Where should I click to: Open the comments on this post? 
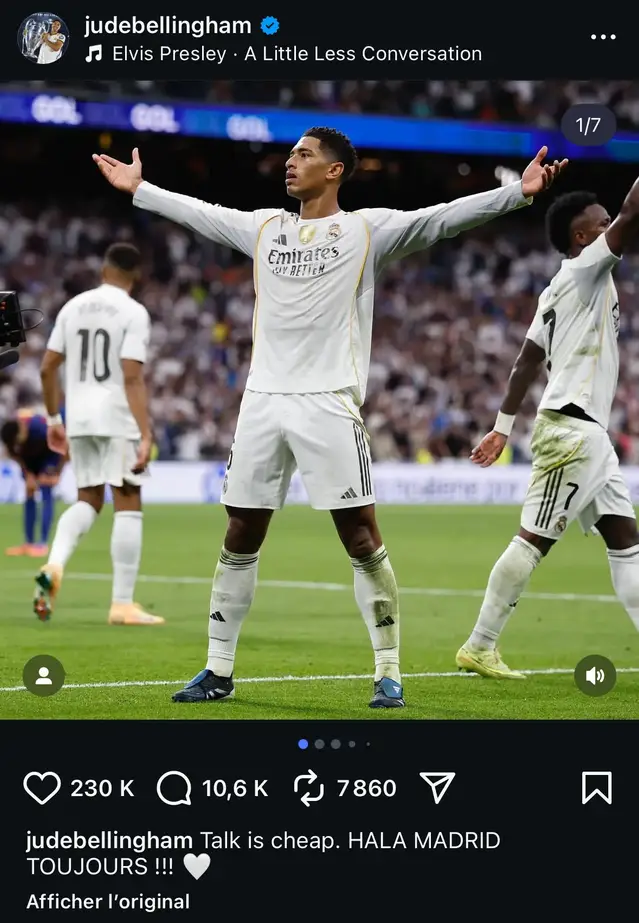click(x=174, y=788)
